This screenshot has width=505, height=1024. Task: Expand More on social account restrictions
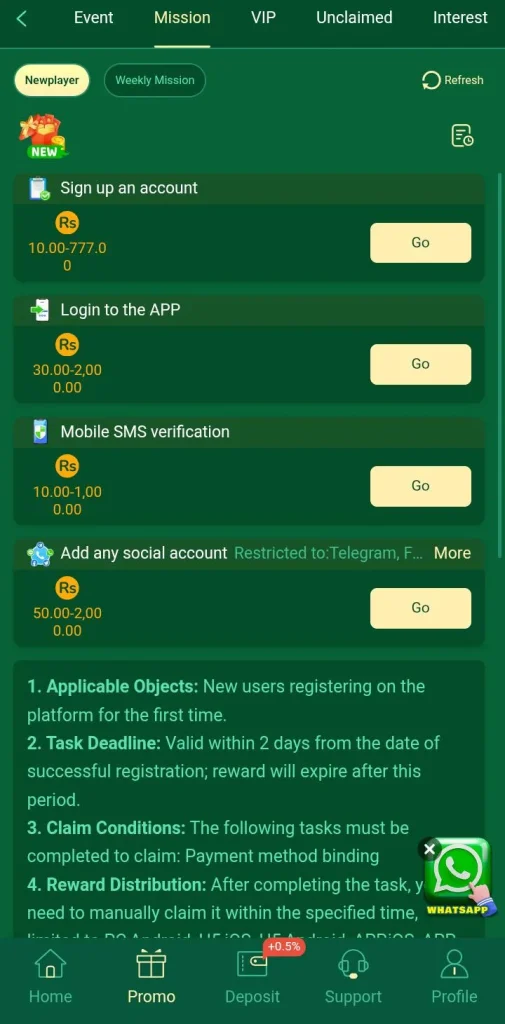pos(452,553)
